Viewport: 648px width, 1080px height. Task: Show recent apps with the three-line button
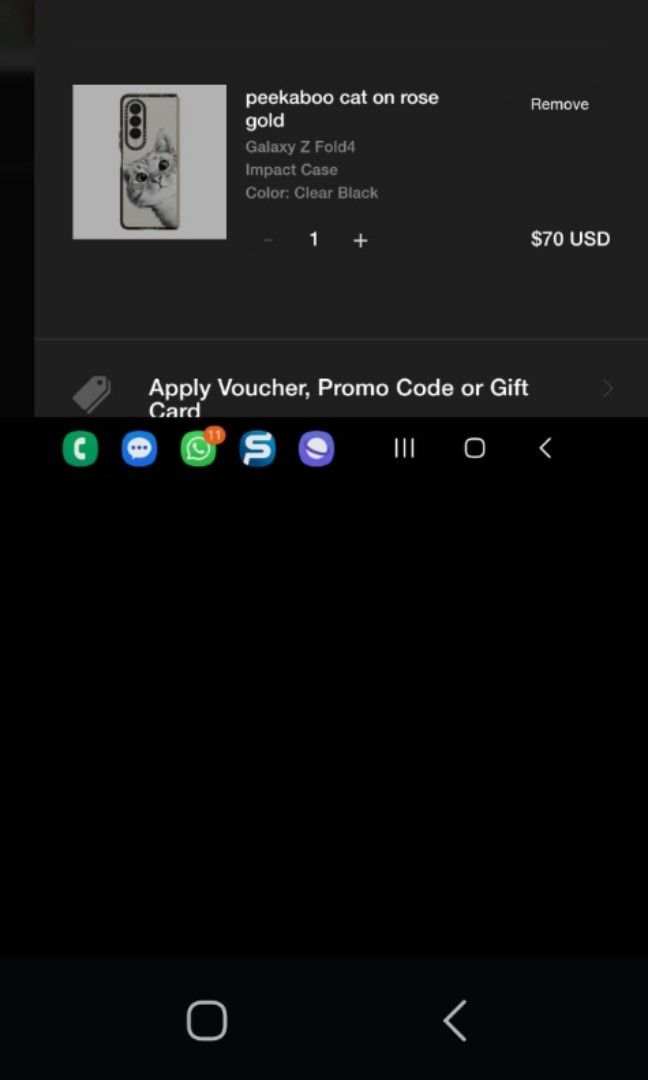pyautogui.click(x=404, y=448)
